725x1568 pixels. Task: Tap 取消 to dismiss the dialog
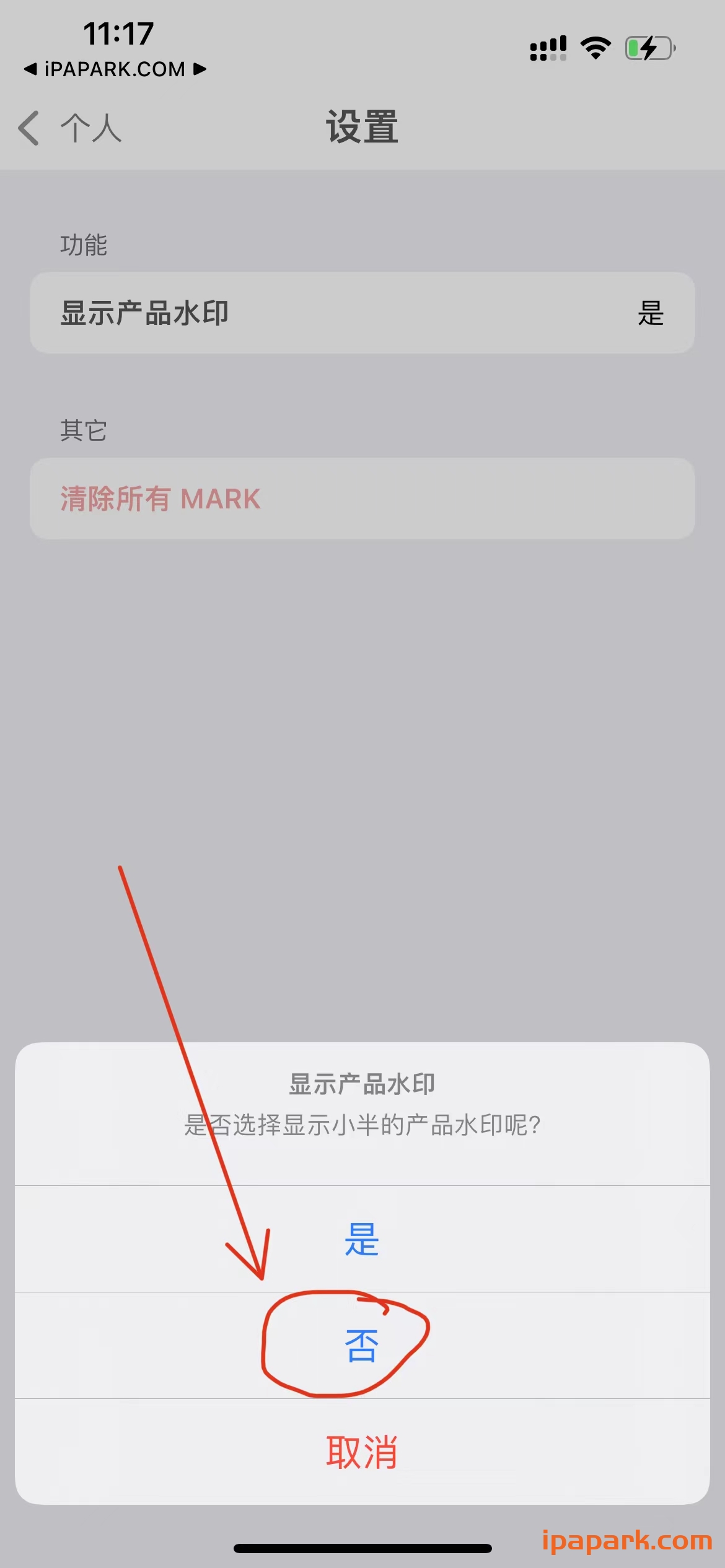click(x=362, y=1452)
